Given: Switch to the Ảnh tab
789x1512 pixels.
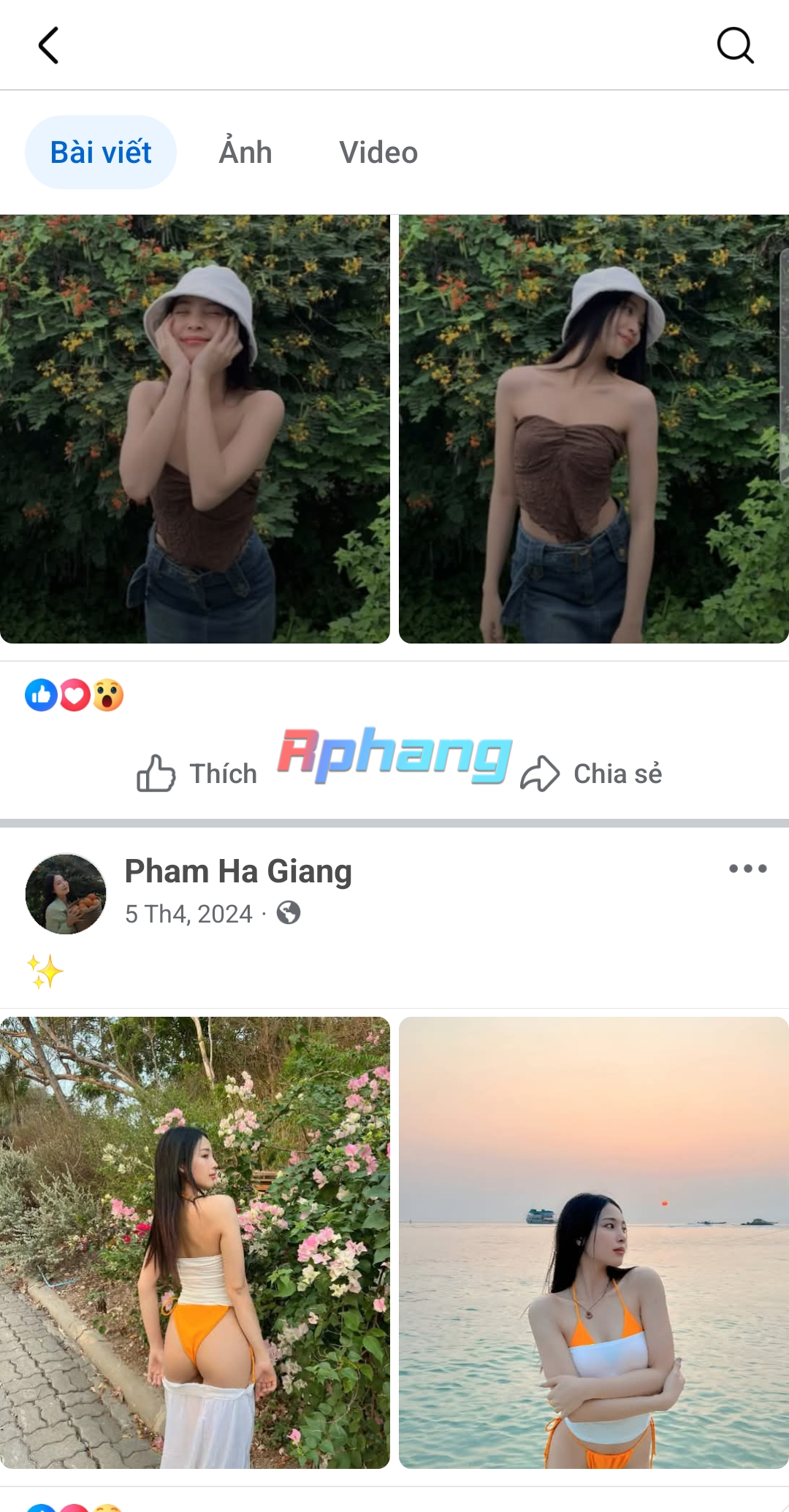Looking at the screenshot, I should pyautogui.click(x=245, y=153).
